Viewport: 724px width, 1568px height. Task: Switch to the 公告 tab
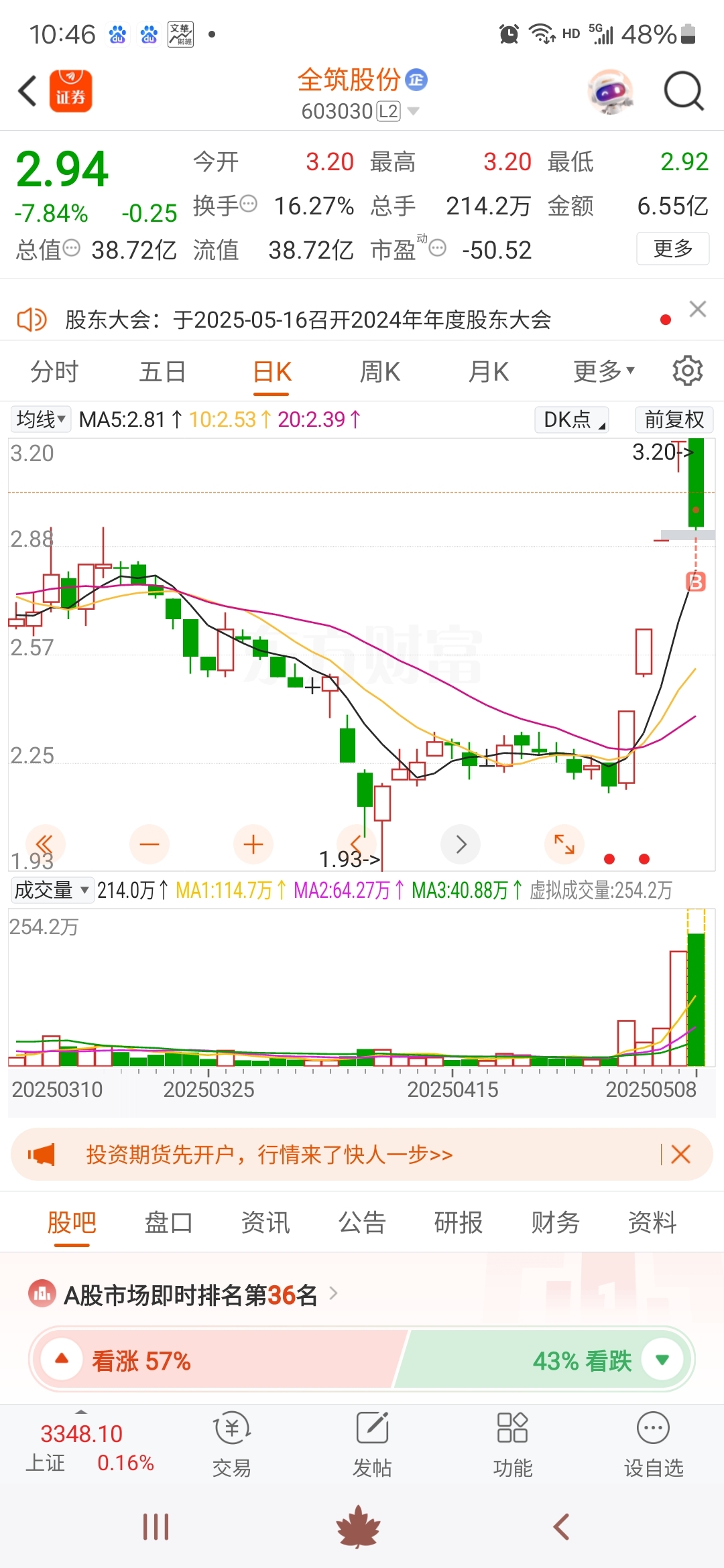[x=362, y=1222]
